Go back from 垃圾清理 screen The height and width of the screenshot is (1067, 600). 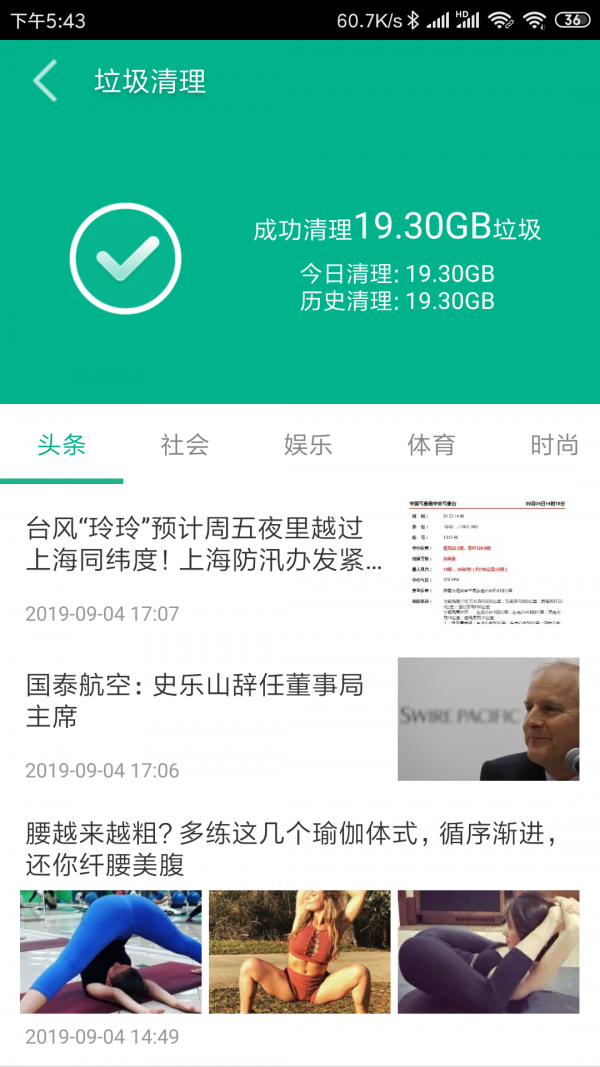pos(45,81)
